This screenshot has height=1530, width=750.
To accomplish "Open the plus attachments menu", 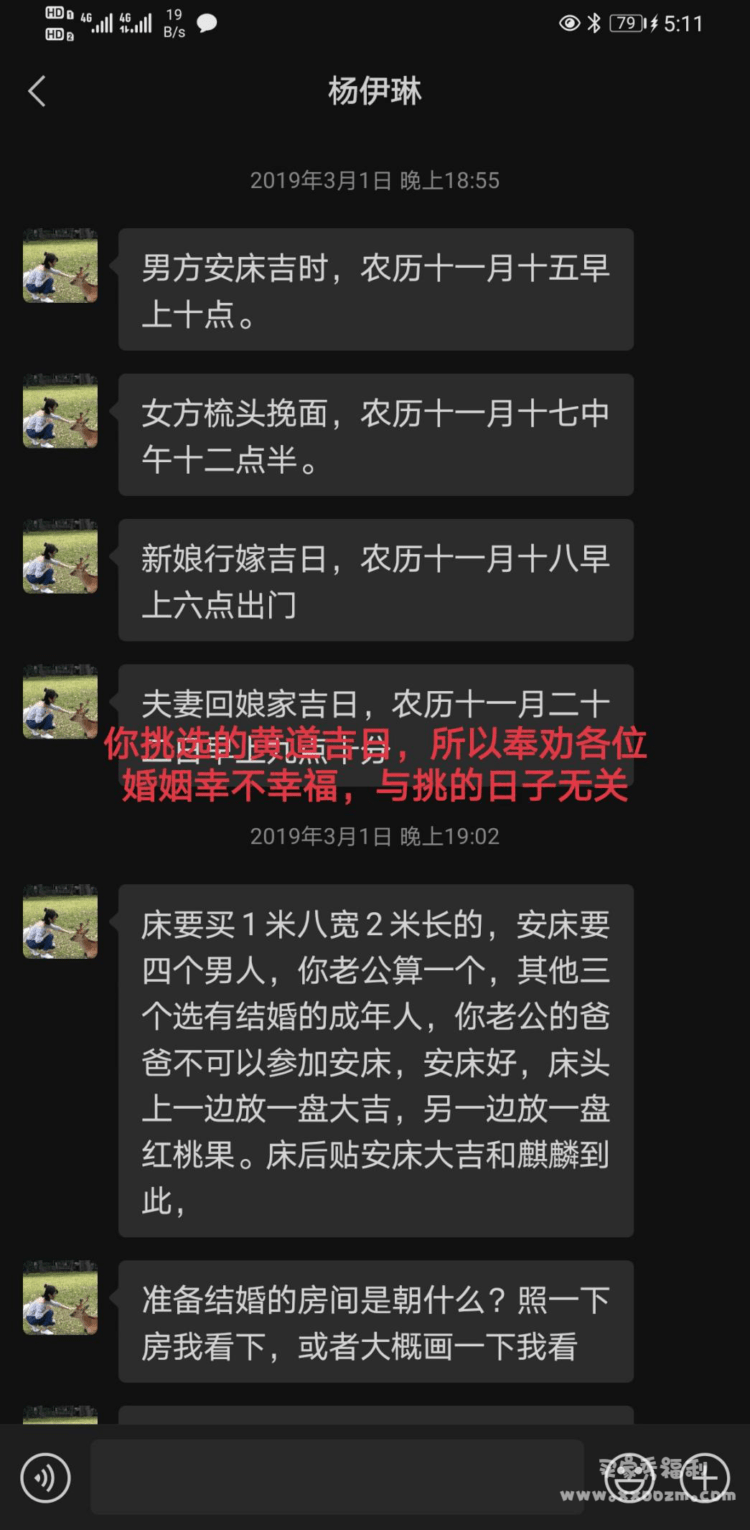I will tap(704, 1477).
